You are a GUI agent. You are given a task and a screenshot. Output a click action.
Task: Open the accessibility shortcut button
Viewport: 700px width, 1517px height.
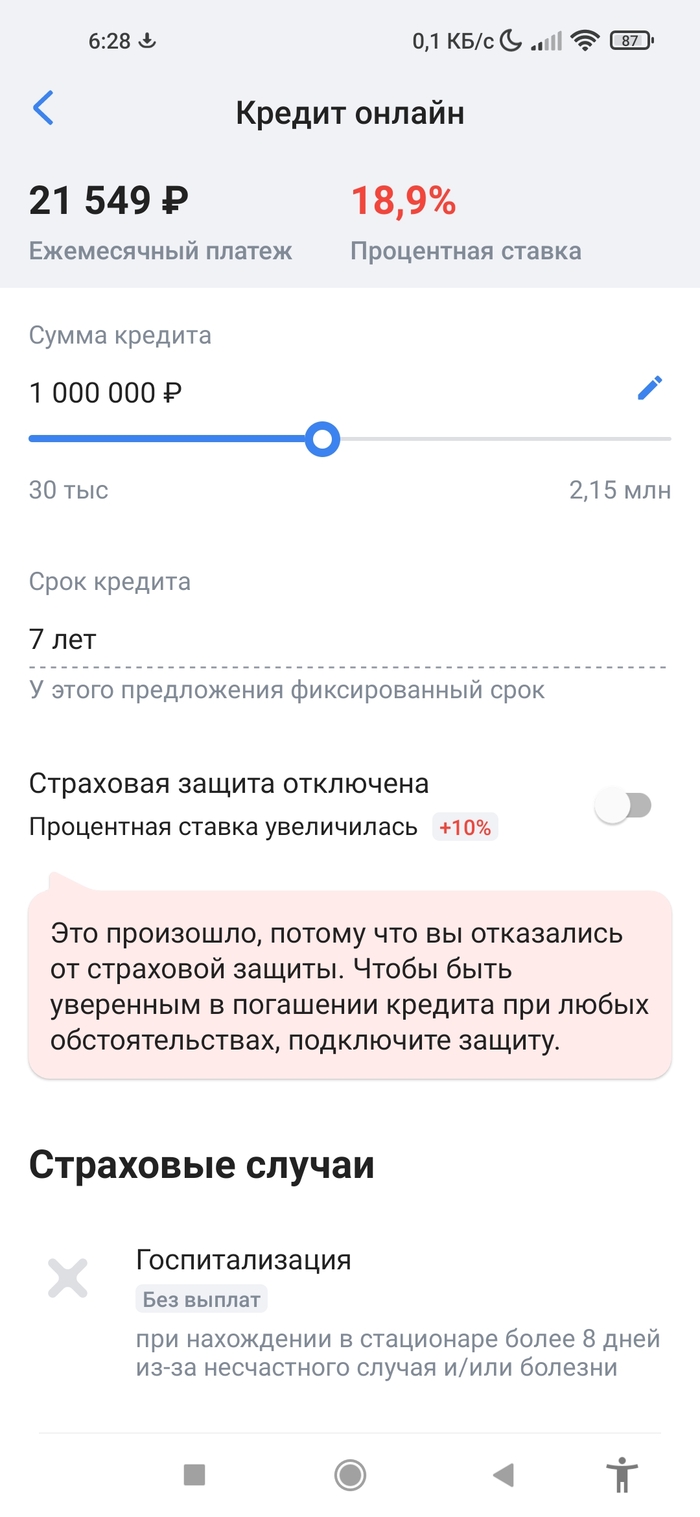[x=622, y=1474]
